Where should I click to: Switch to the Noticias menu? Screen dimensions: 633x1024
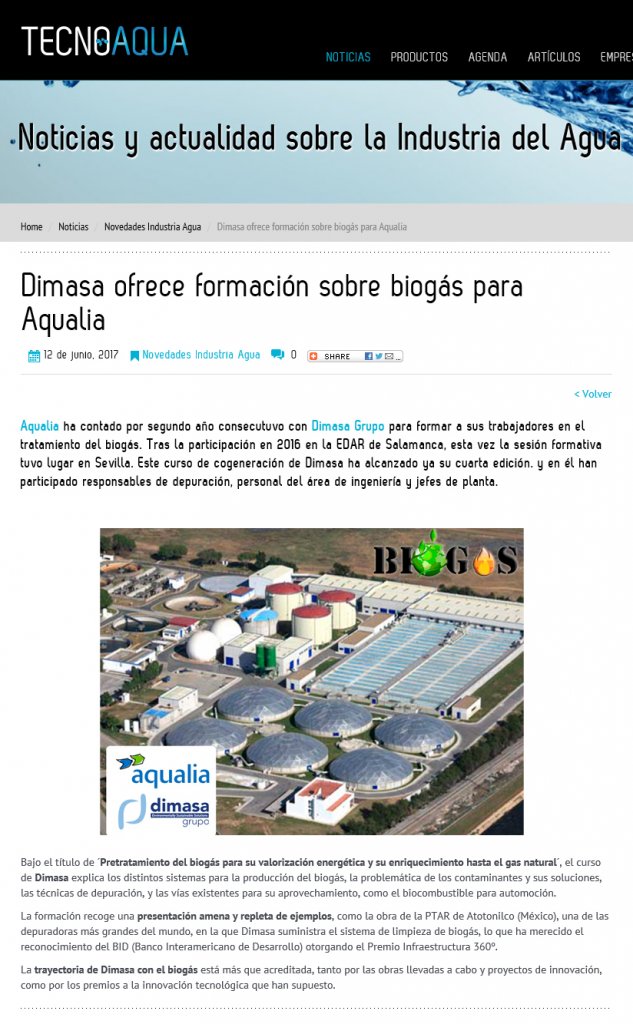pyautogui.click(x=348, y=57)
